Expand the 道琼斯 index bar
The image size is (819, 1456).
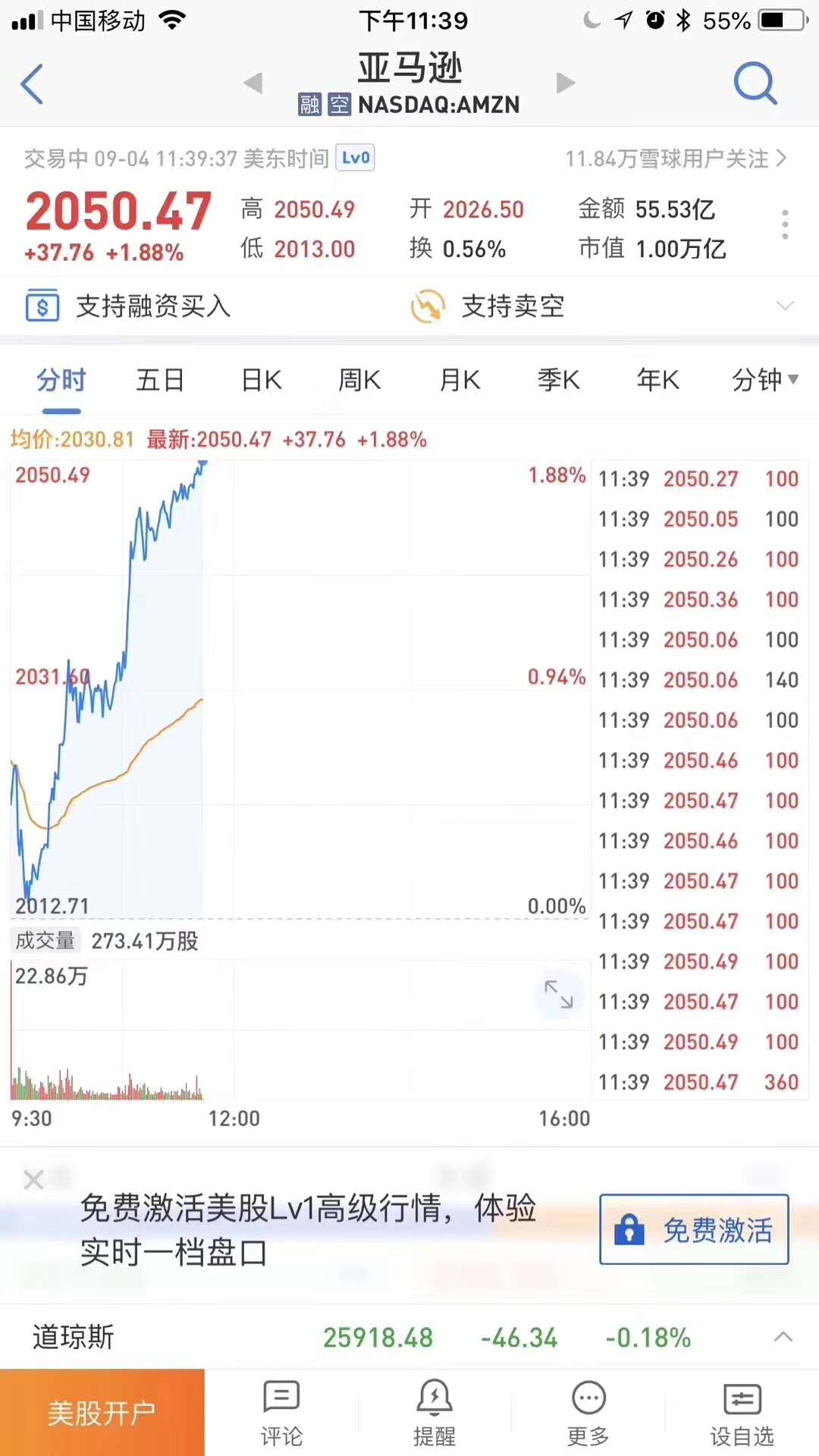(783, 1337)
